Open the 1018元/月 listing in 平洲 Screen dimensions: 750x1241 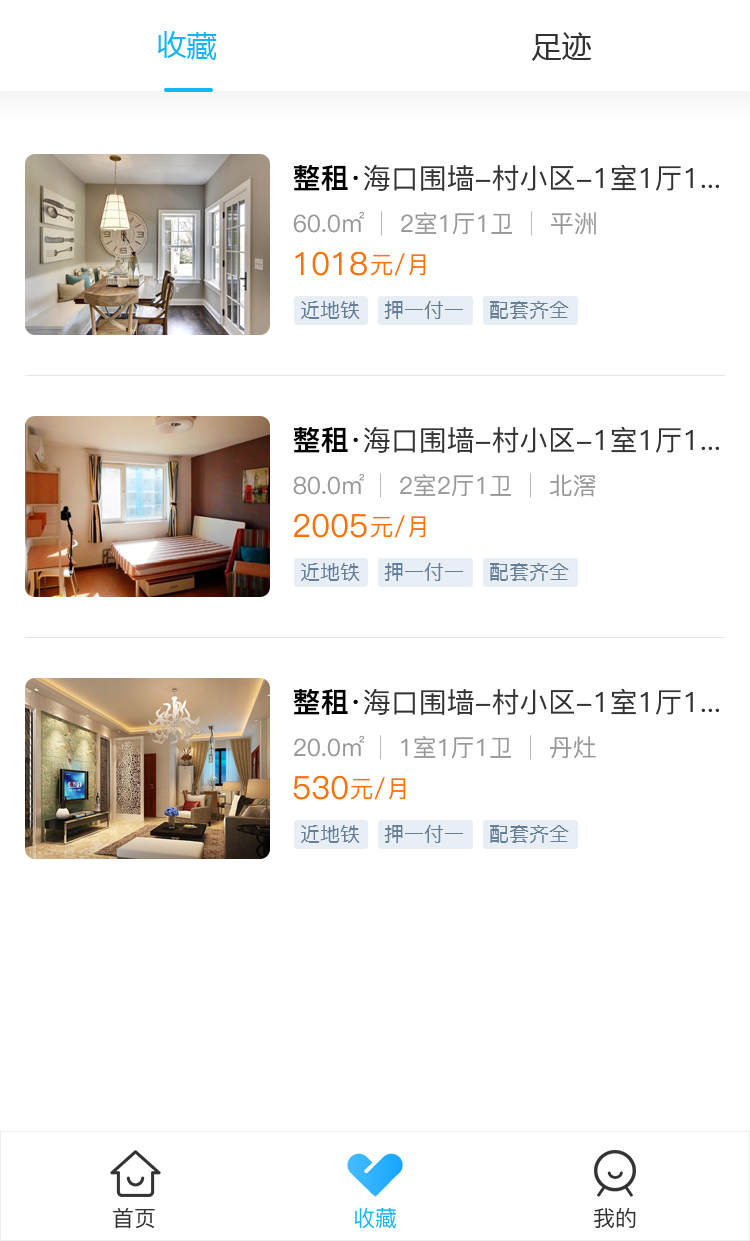tap(375, 244)
